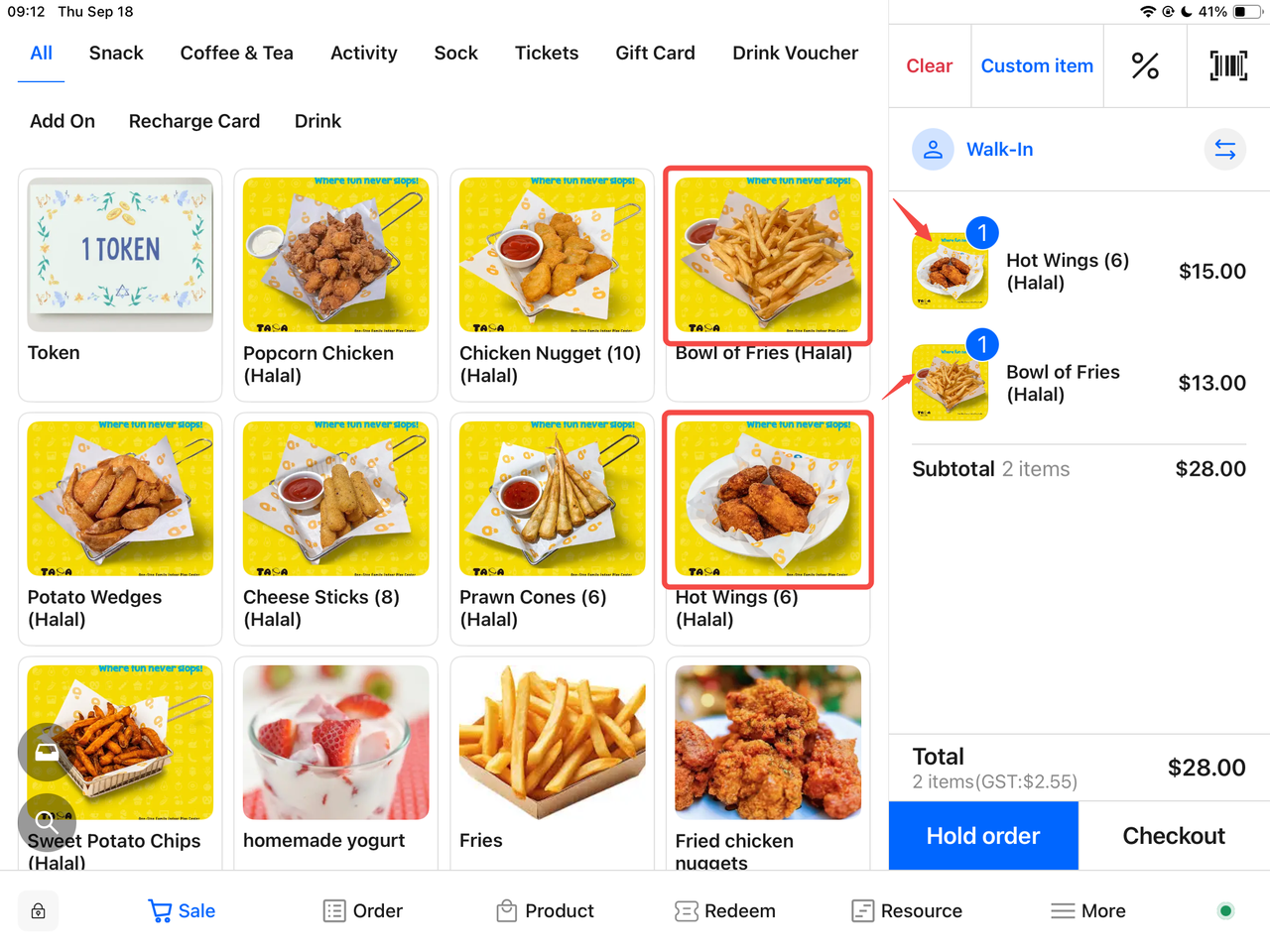This screenshot has width=1270, height=952.
Task: Clear the current cart
Action: 929,66
